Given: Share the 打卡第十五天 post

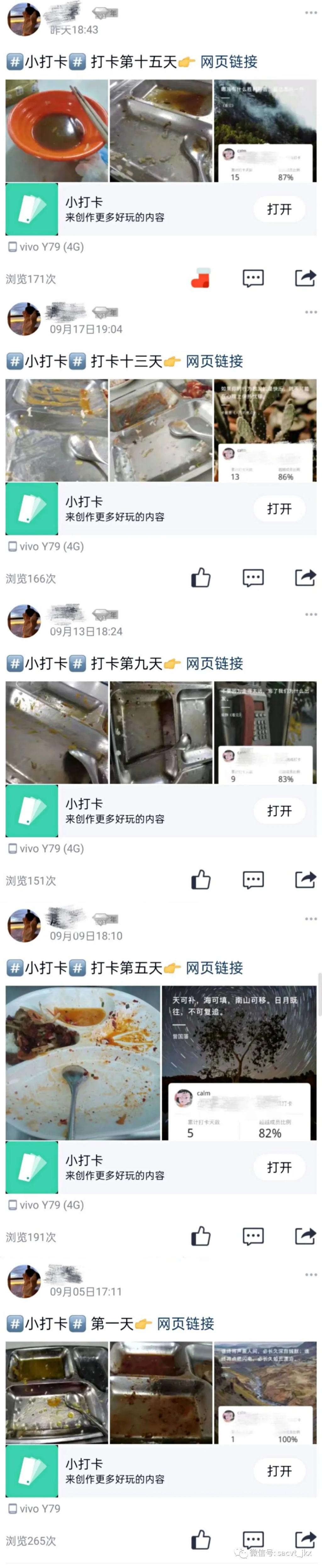Looking at the screenshot, I should point(305,278).
